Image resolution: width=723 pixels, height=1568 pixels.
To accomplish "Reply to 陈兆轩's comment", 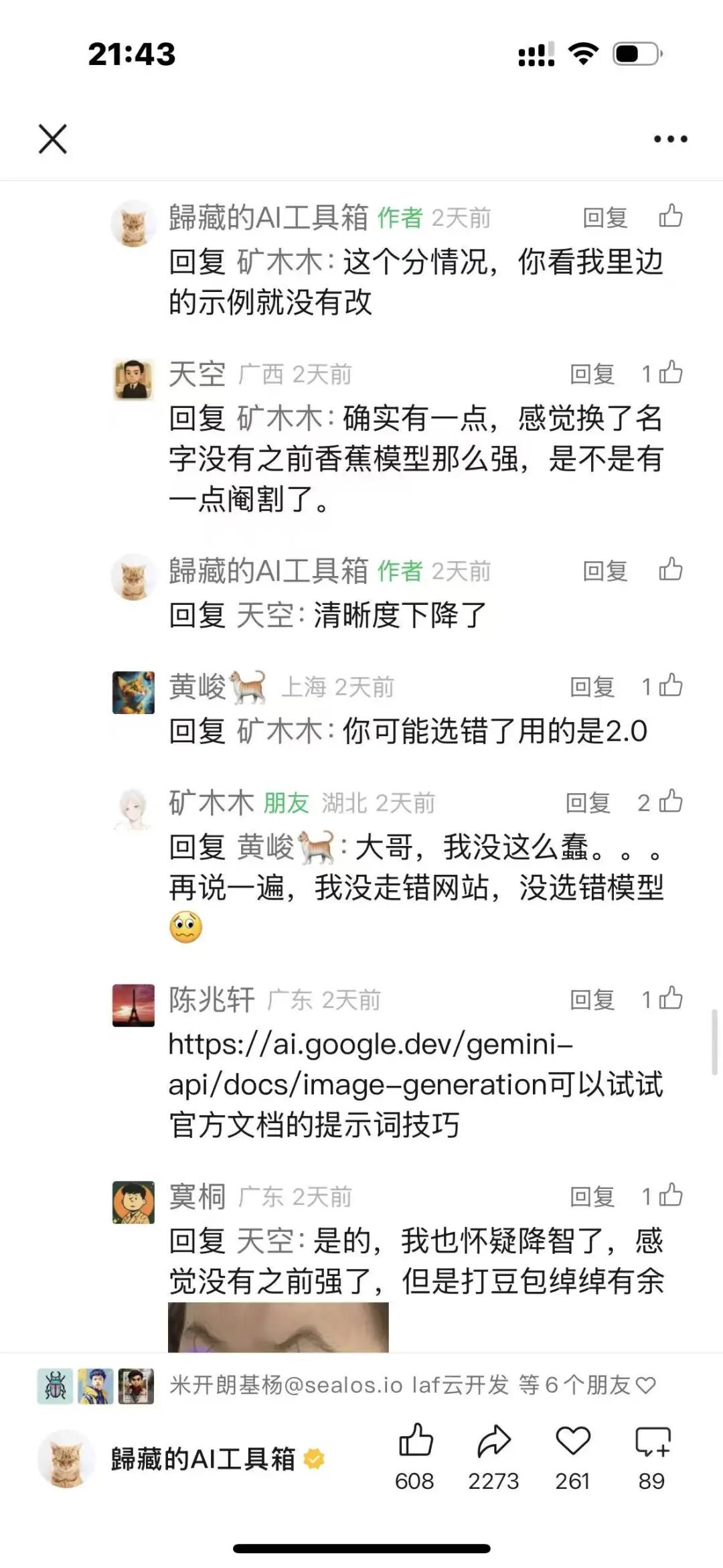I will [x=592, y=999].
